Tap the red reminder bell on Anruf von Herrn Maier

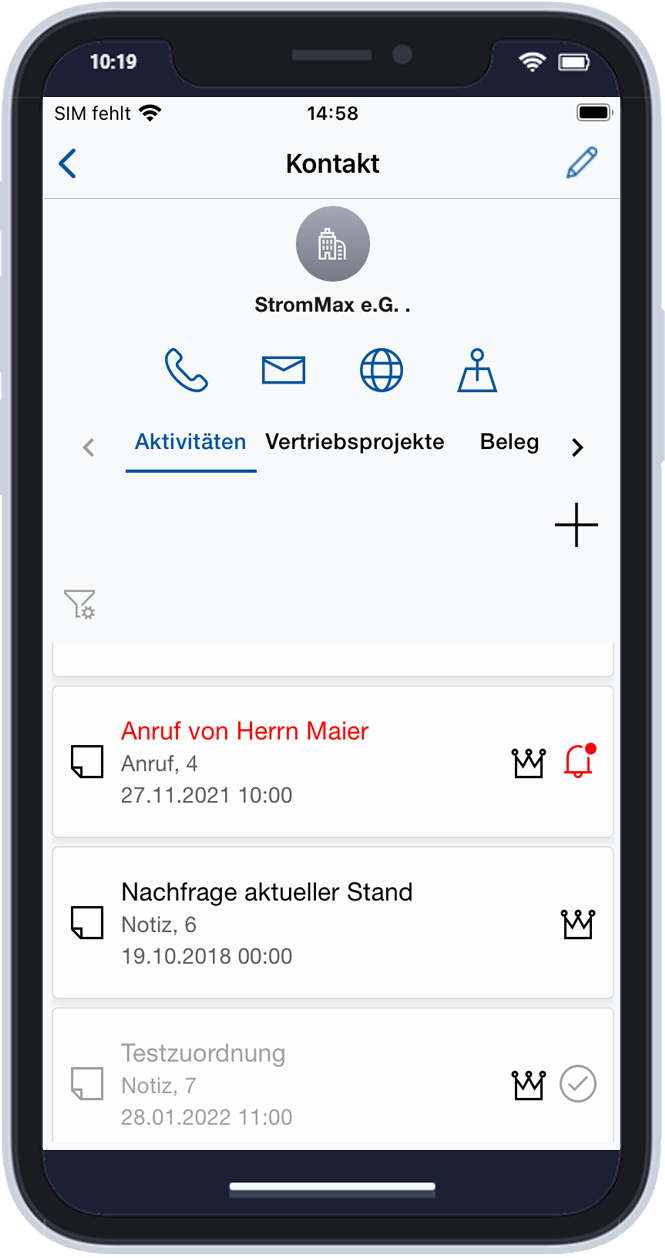click(579, 762)
